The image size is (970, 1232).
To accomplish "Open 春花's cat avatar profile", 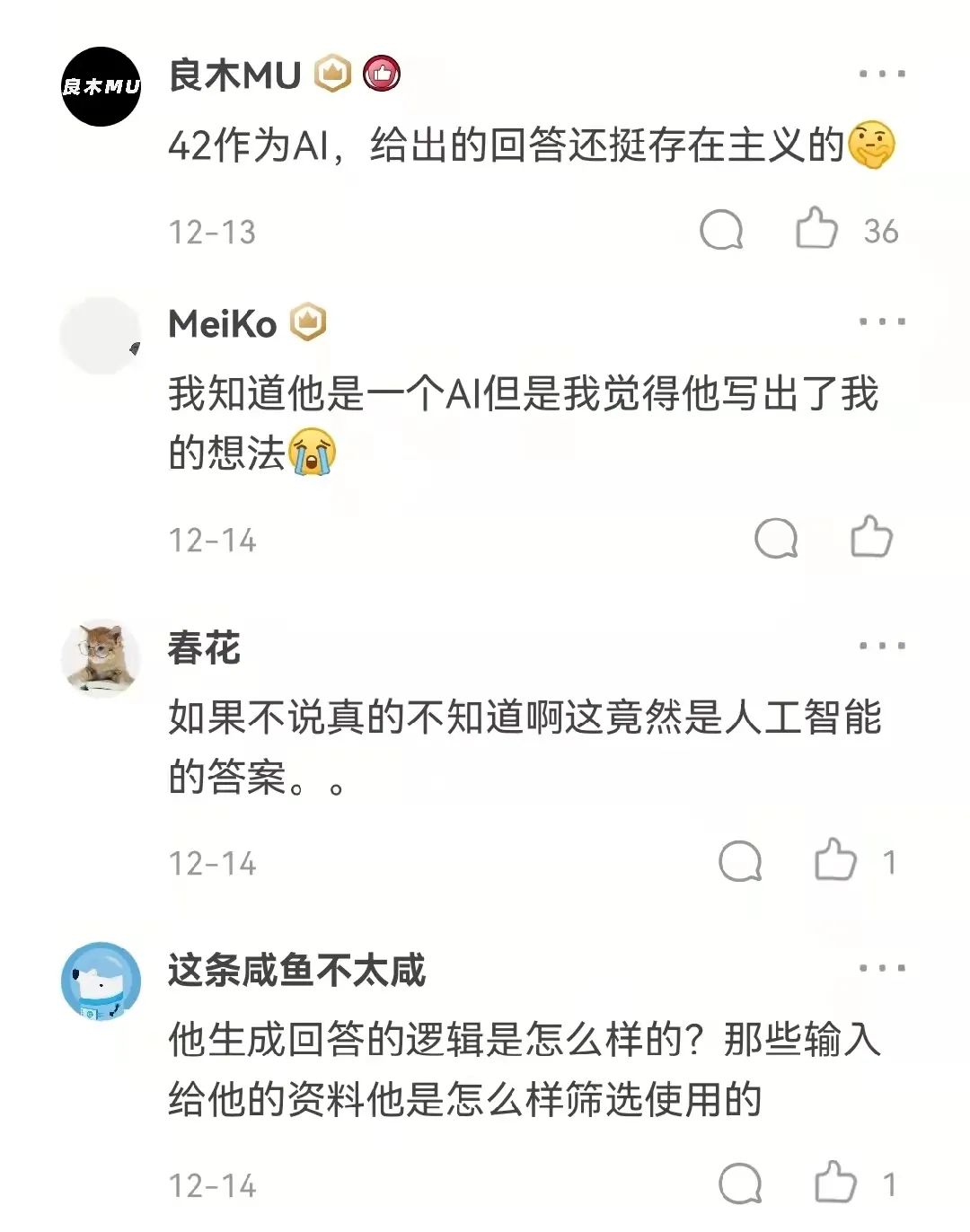I will [101, 658].
